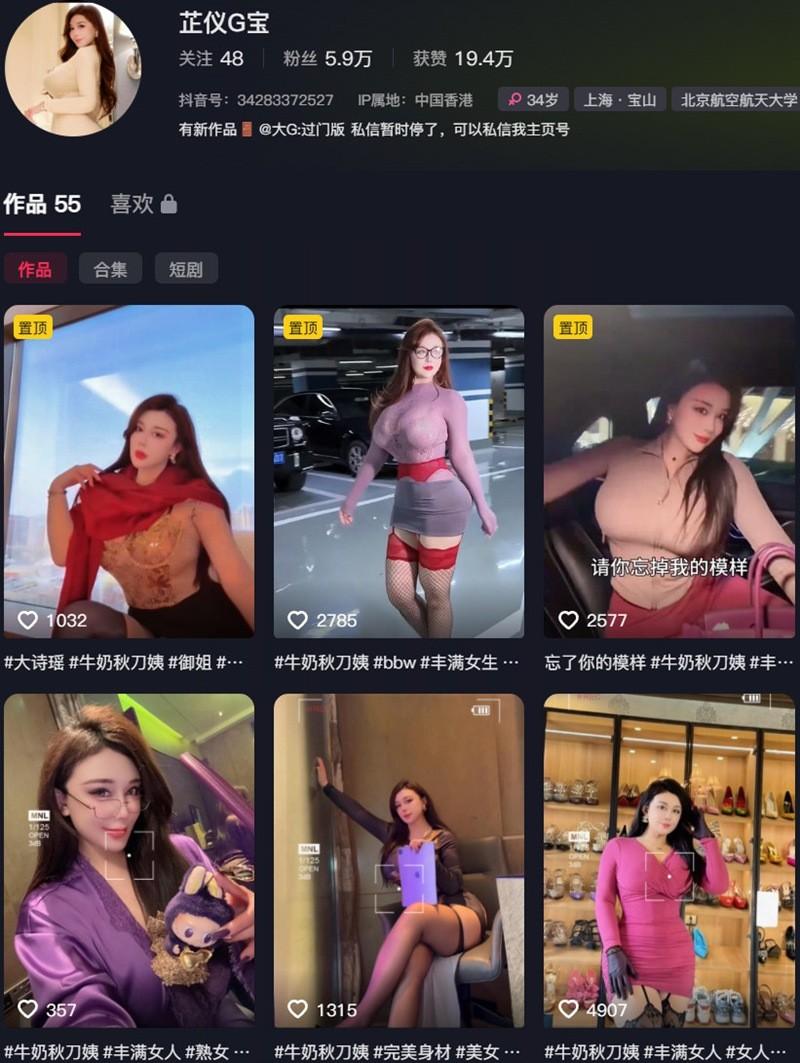Viewport: 800px width, 1063px height.
Task: Click the 置顶 badge on the parking garage video
Action: click(306, 327)
